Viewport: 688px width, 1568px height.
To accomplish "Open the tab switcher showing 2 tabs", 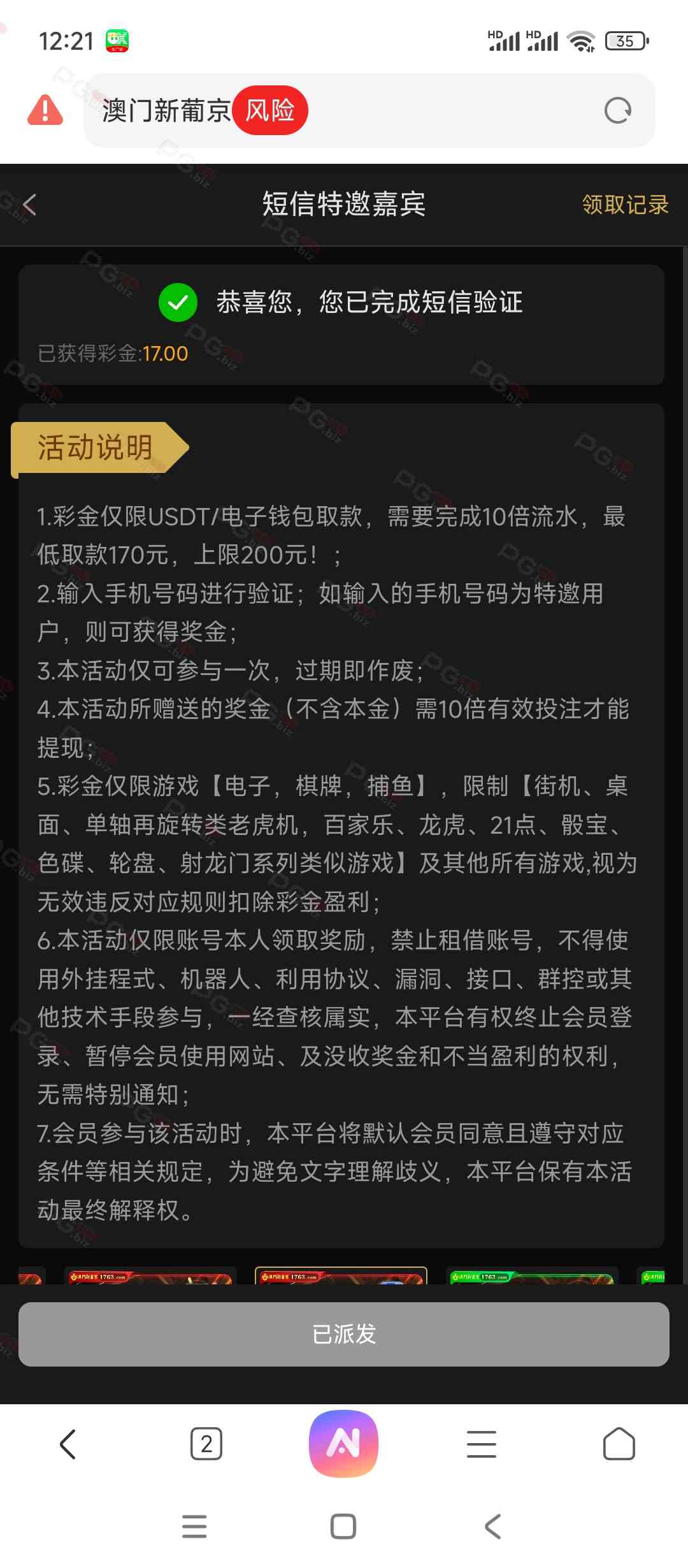I will 206,1444.
